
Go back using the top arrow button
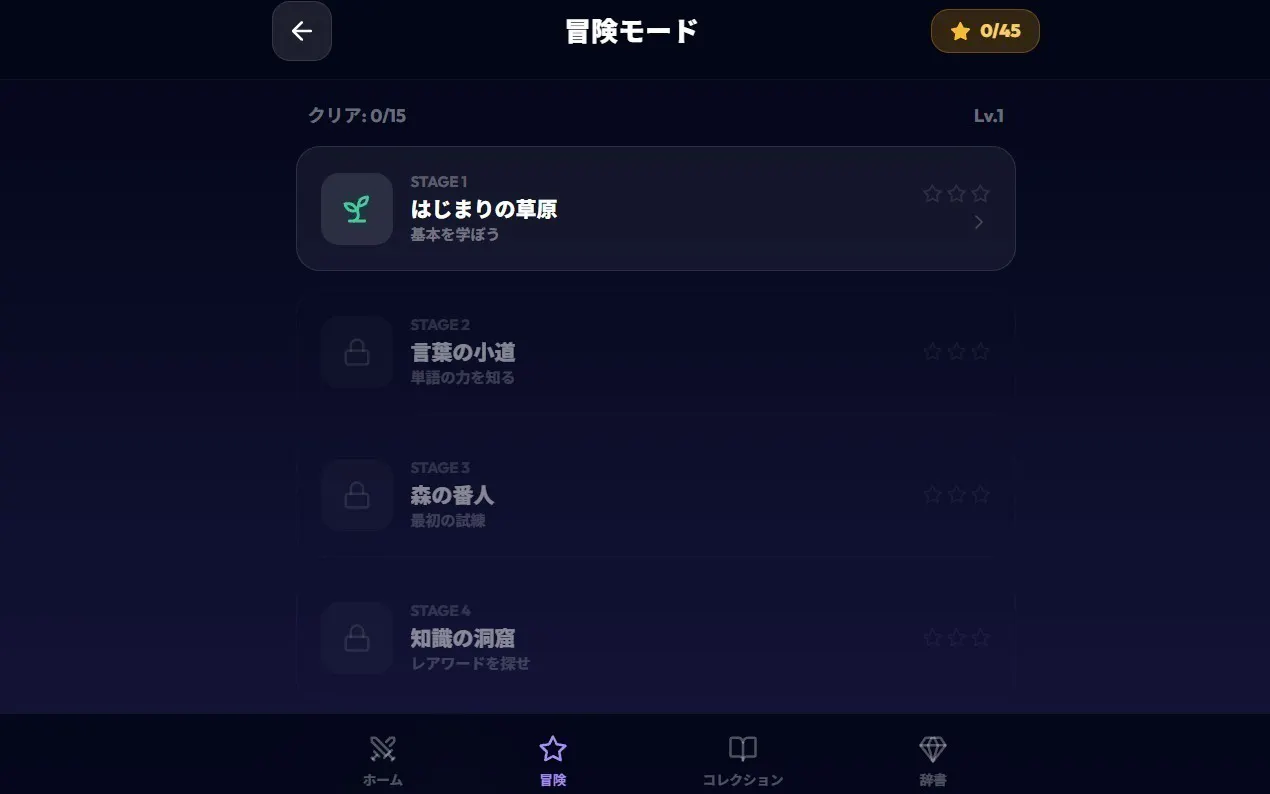(x=302, y=31)
